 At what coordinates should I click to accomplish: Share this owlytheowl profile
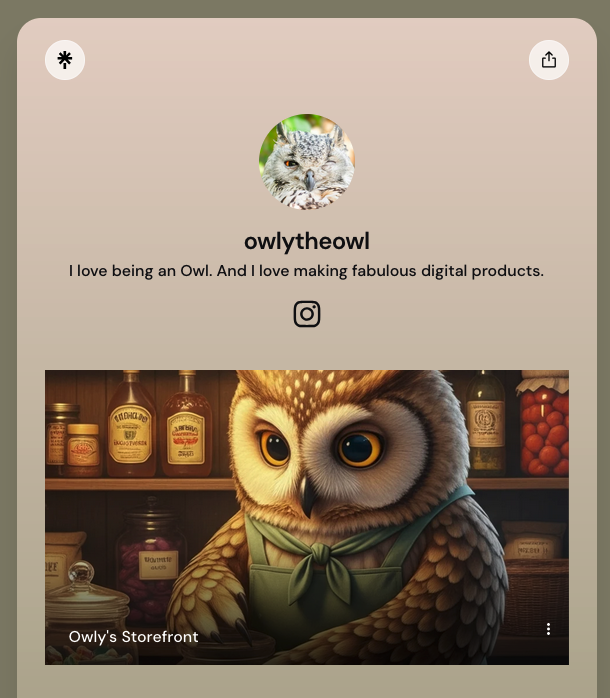pos(549,60)
